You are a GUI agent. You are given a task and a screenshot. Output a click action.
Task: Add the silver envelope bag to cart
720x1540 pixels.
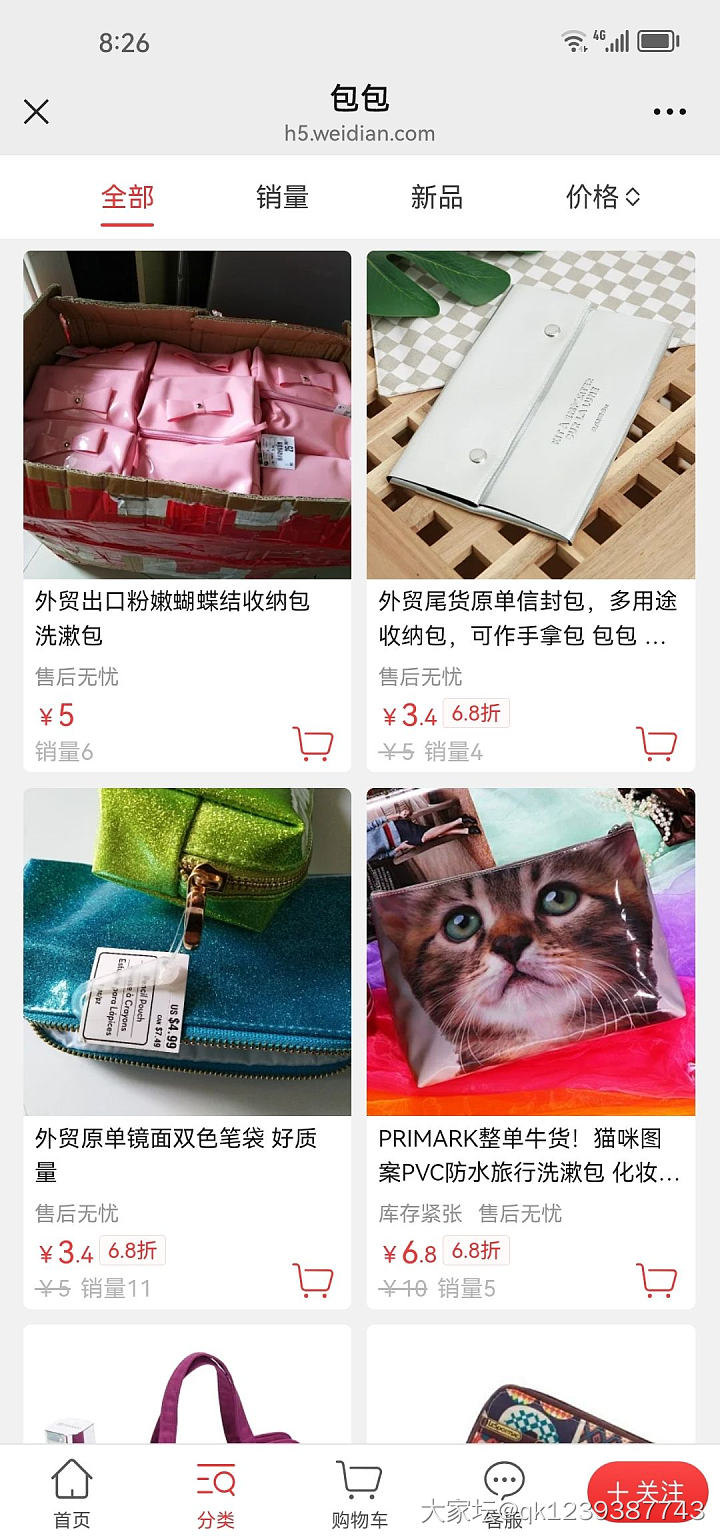657,744
